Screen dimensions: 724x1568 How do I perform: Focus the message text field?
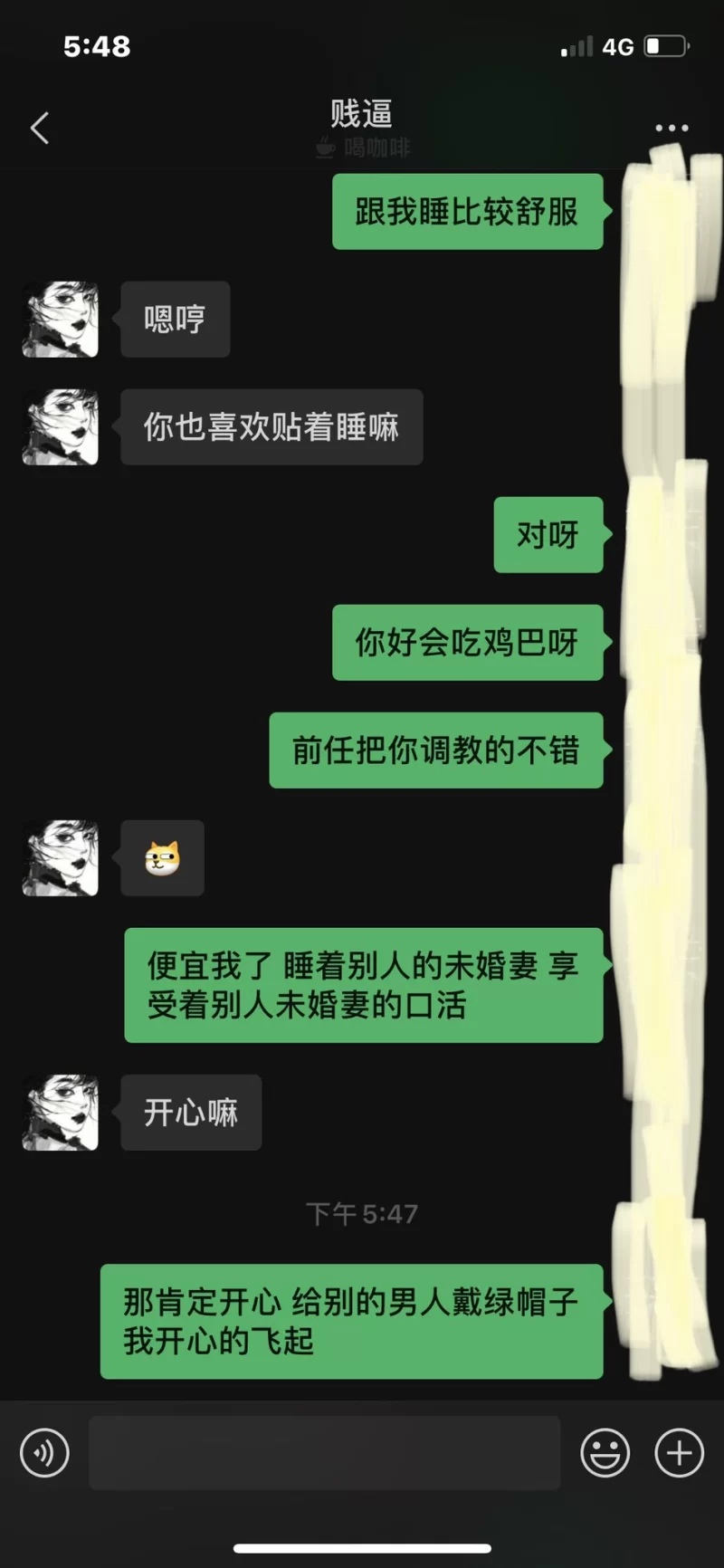[324, 1453]
